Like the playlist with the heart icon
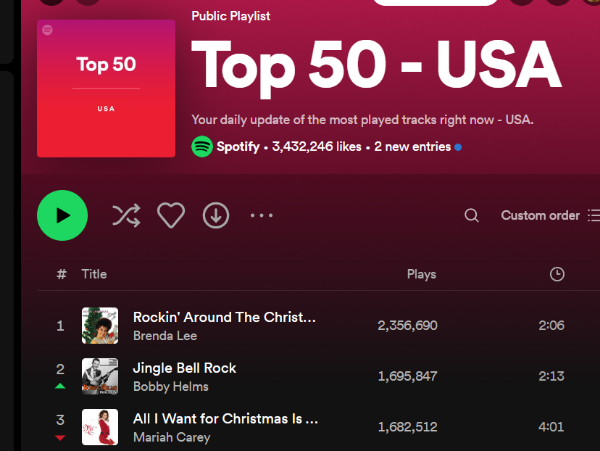The width and height of the screenshot is (600, 451). 171,215
